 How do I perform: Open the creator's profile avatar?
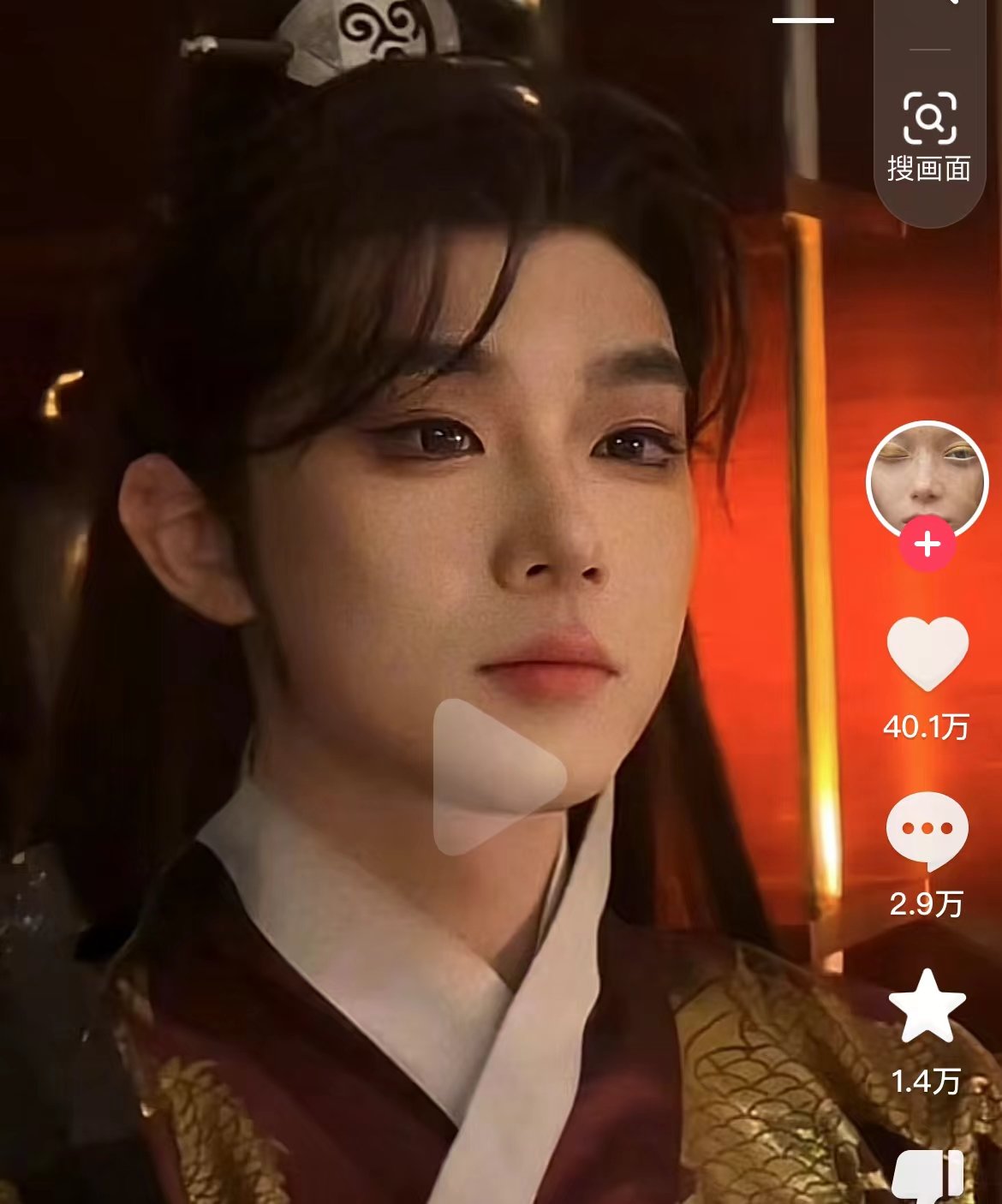pos(927,480)
